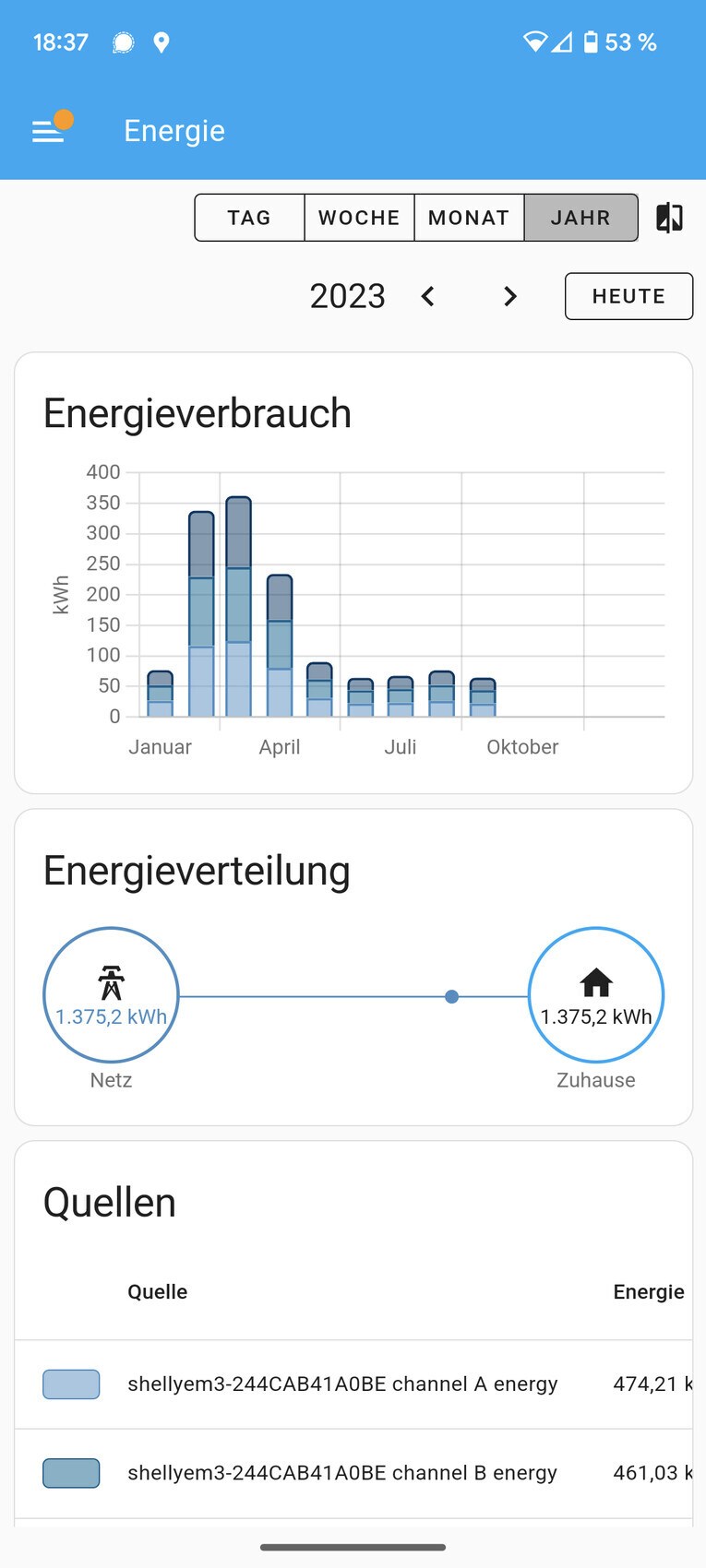Switch to the TAG period view
The height and width of the screenshot is (1568, 706).
click(x=249, y=218)
